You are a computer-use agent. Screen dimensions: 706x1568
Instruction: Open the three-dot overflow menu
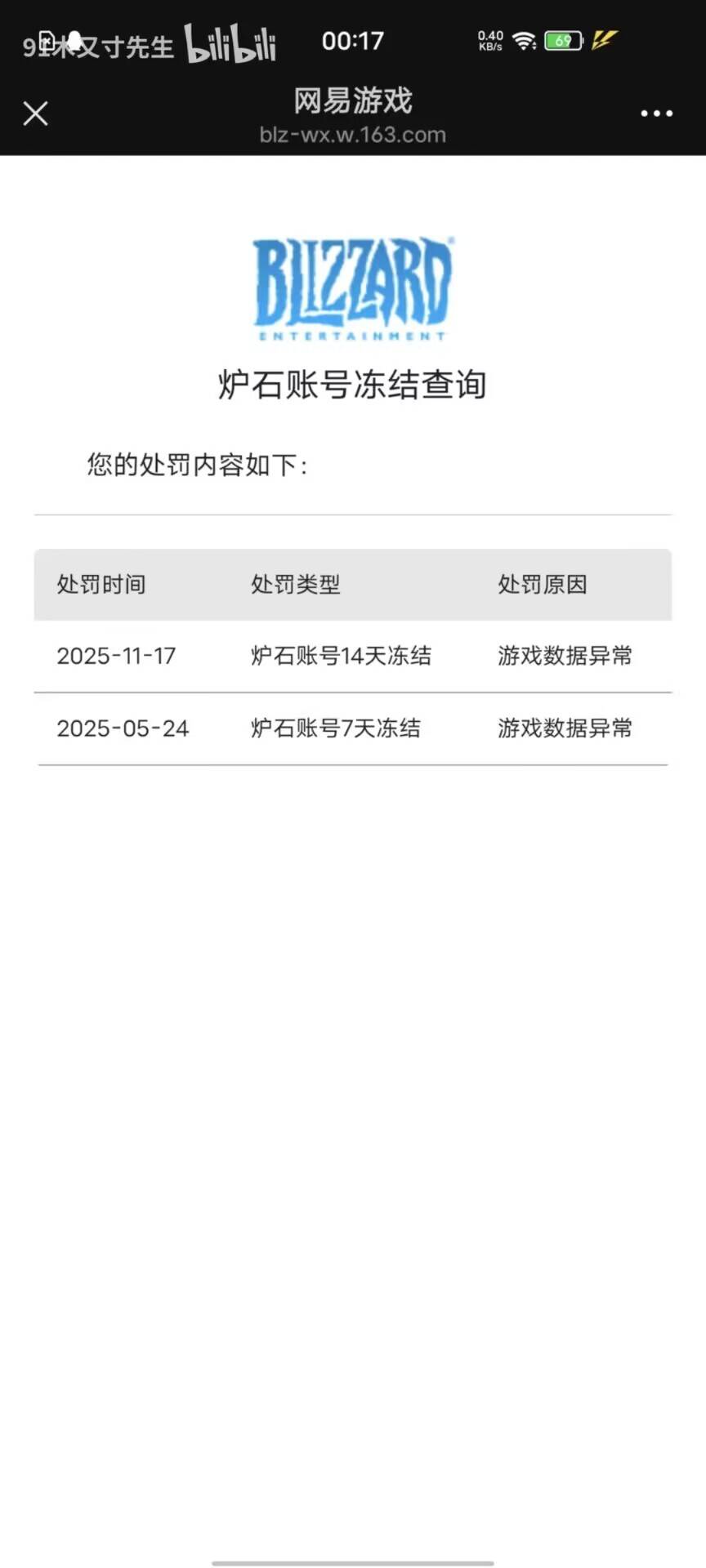[x=656, y=114]
